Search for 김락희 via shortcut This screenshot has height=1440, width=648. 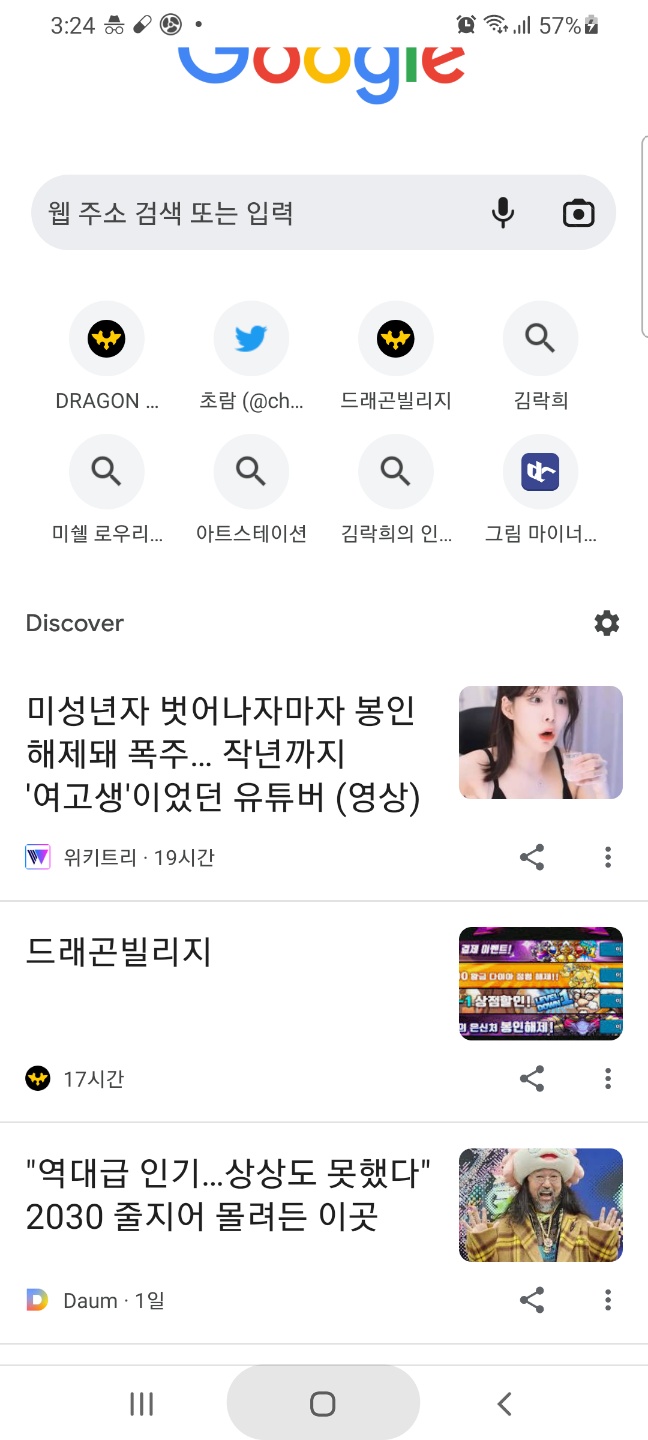click(x=540, y=340)
